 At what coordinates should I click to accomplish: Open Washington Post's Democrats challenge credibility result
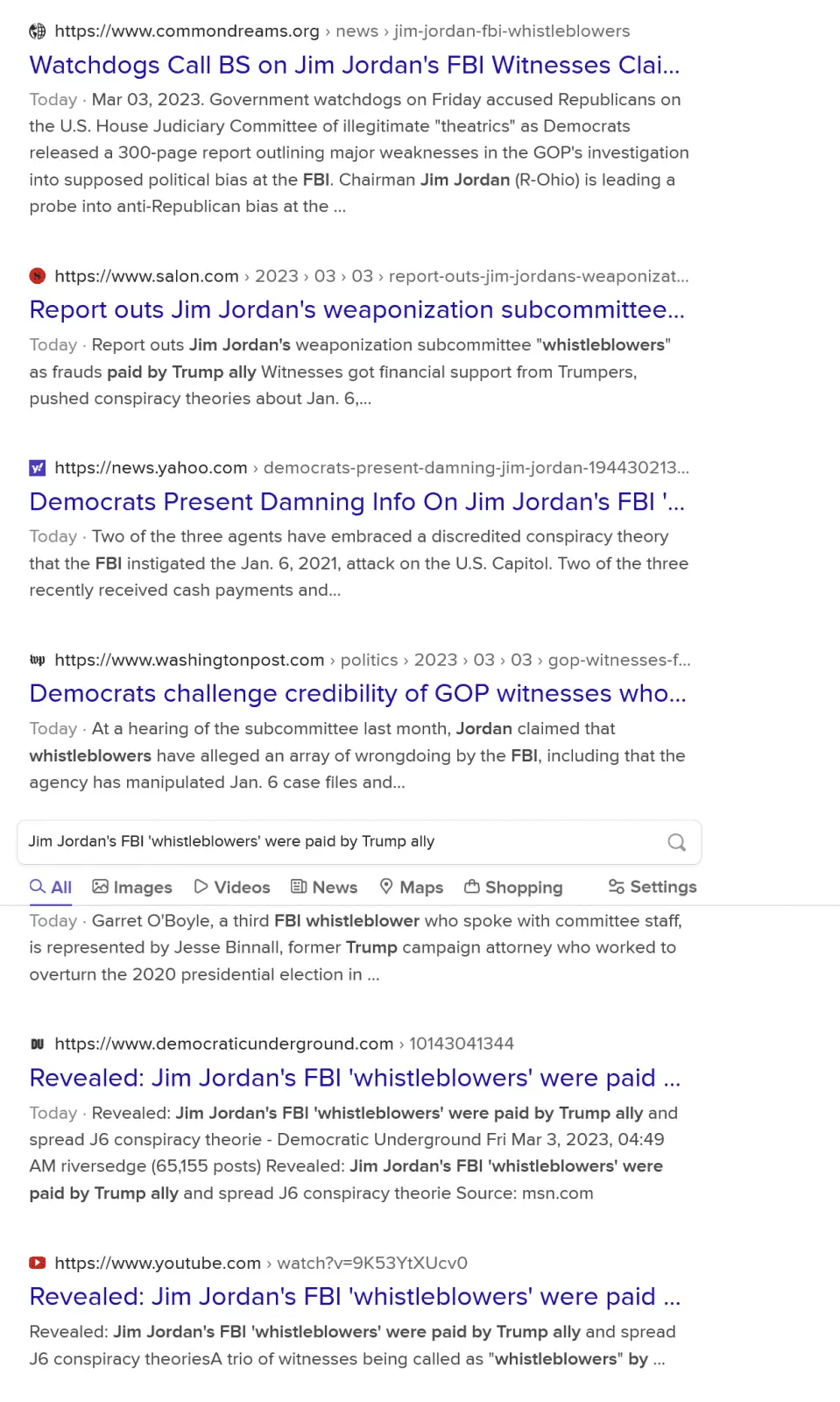[357, 694]
